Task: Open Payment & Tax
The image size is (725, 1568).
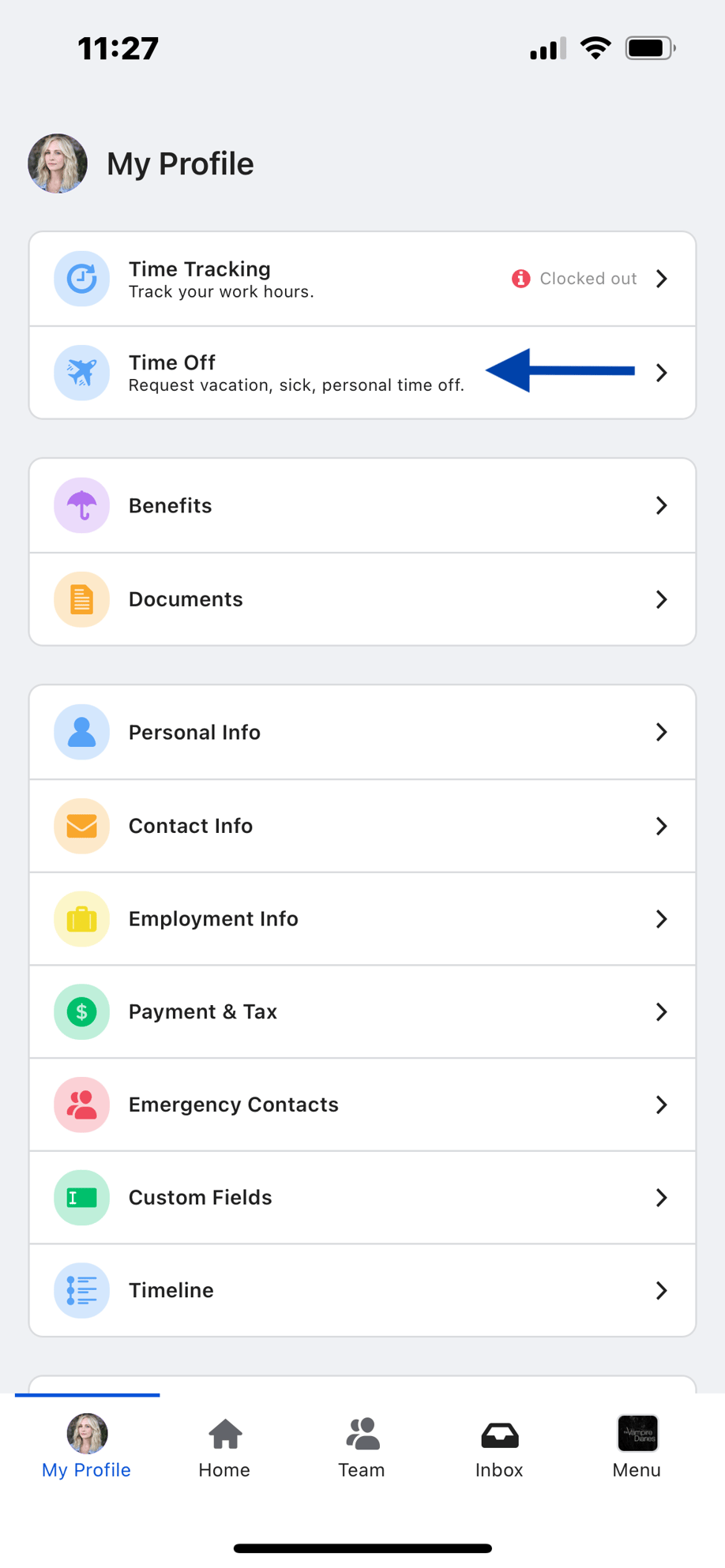Action: 362,1012
